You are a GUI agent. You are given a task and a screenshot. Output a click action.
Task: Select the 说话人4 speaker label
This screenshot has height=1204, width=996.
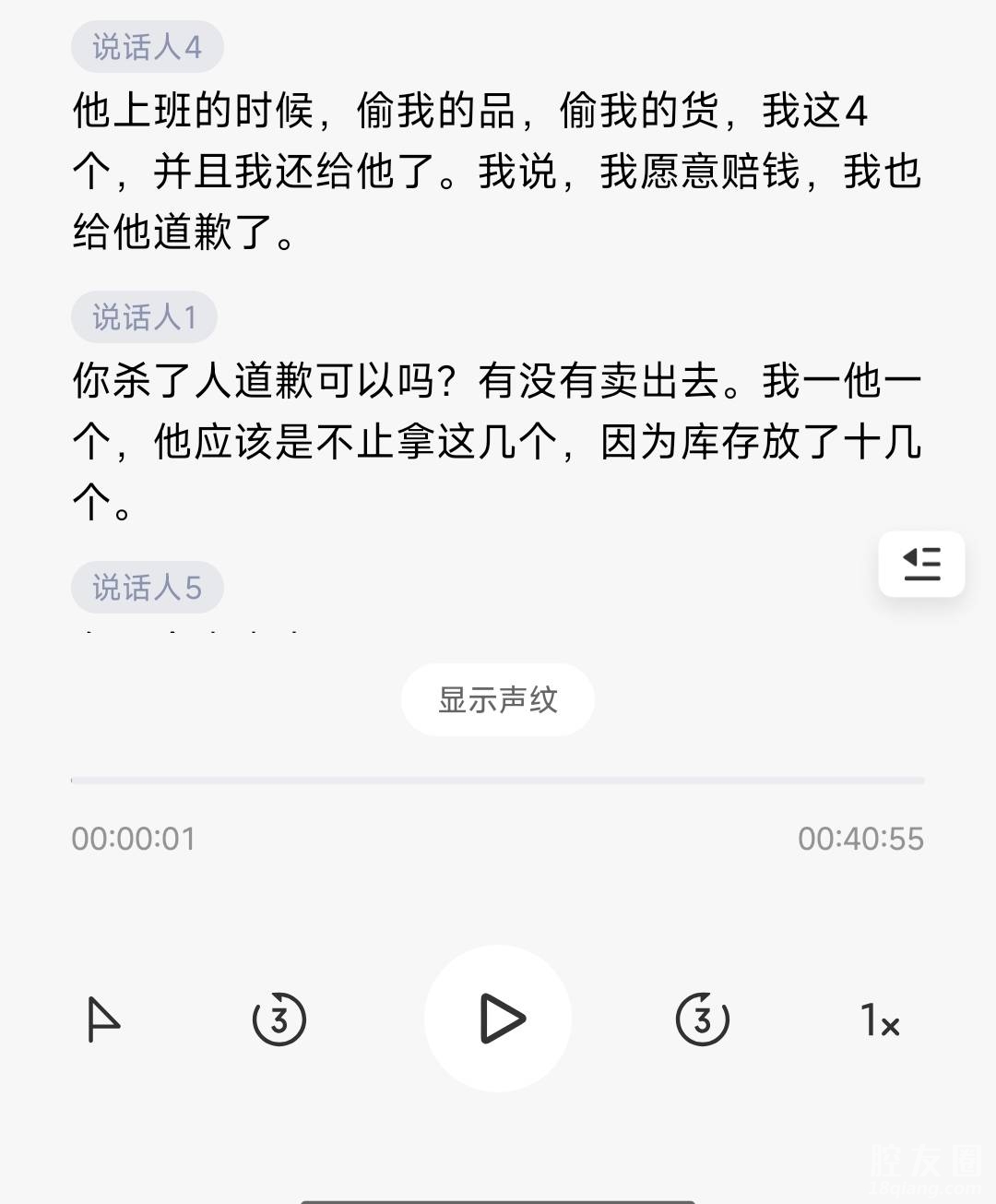(147, 47)
